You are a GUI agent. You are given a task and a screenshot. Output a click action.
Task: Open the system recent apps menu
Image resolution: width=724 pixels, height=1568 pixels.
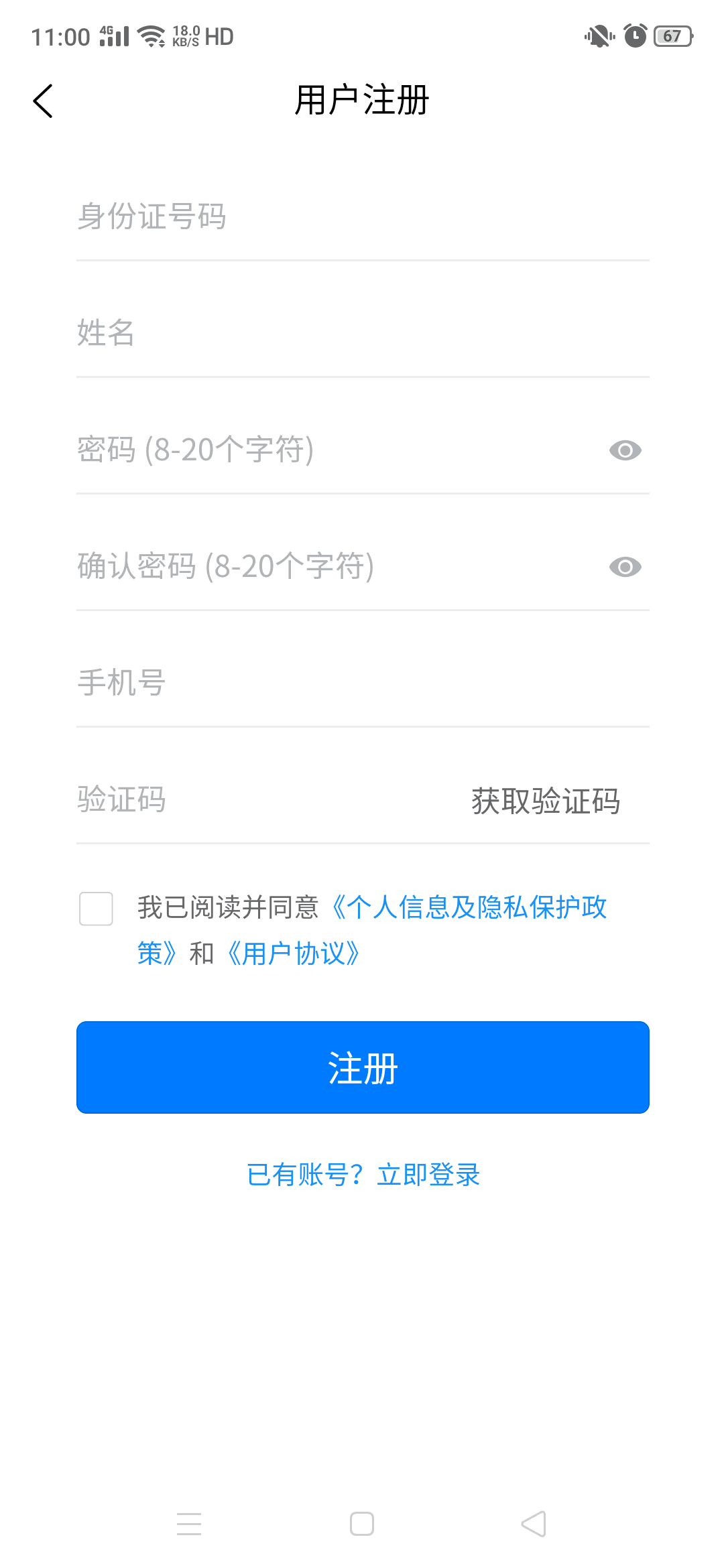point(189,1524)
